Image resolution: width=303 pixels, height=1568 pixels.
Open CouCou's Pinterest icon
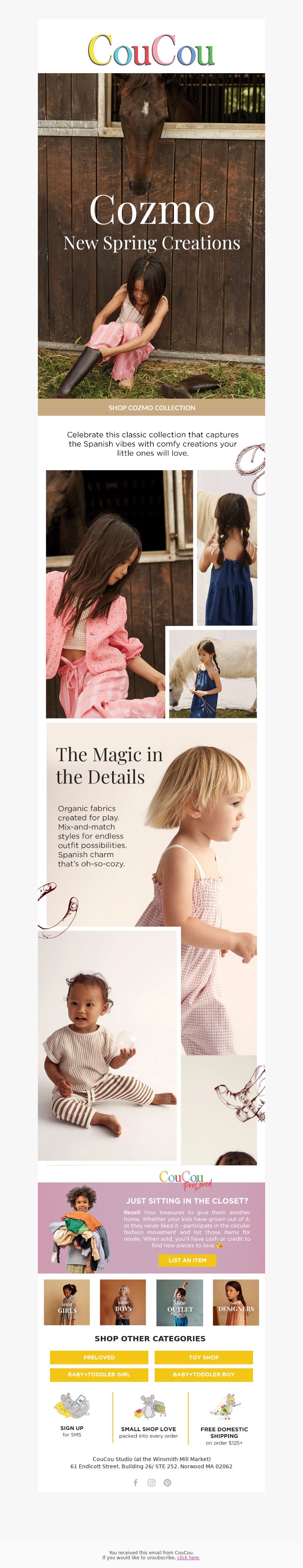167,1482
